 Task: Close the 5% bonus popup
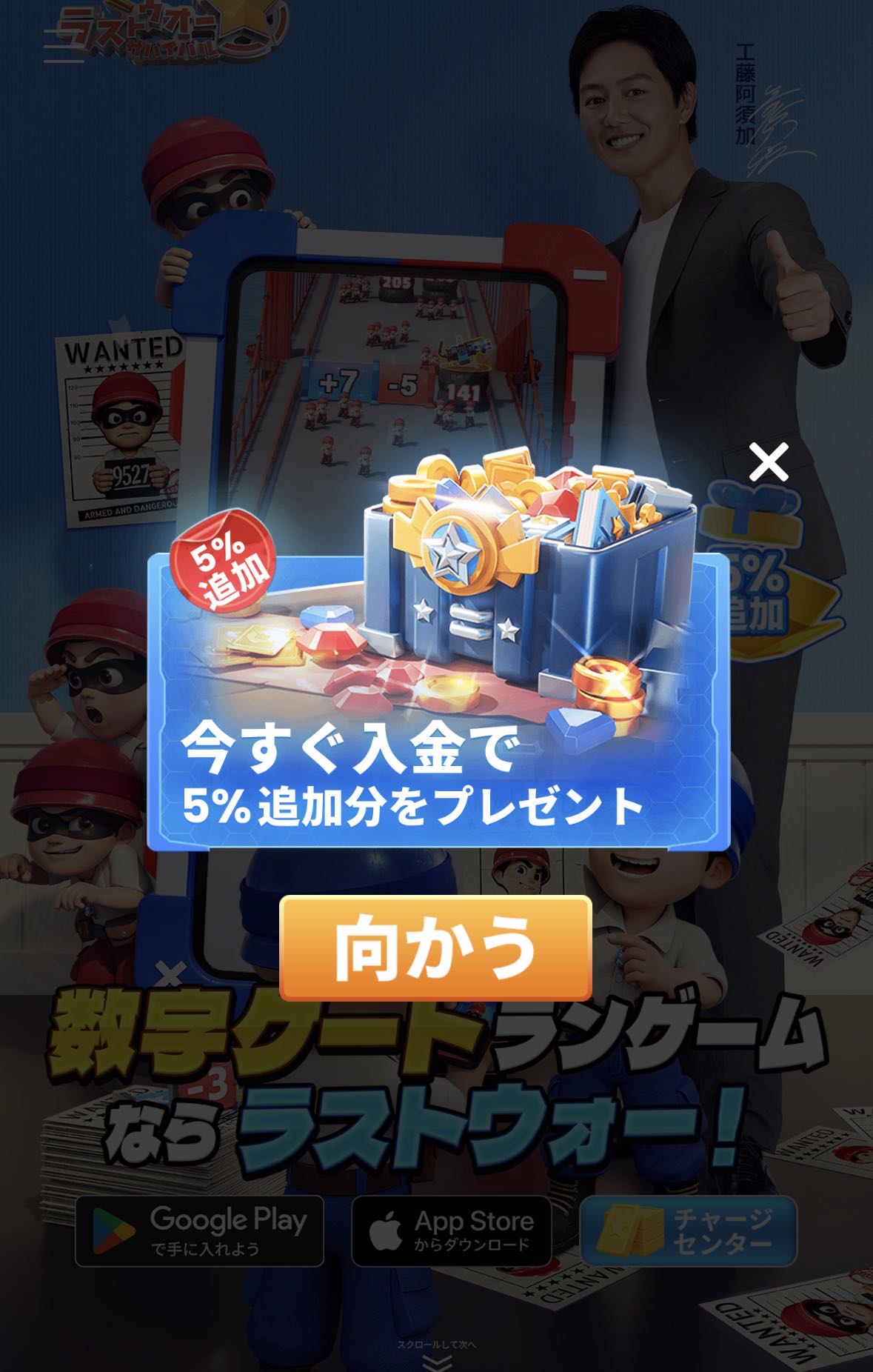pyautogui.click(x=769, y=462)
